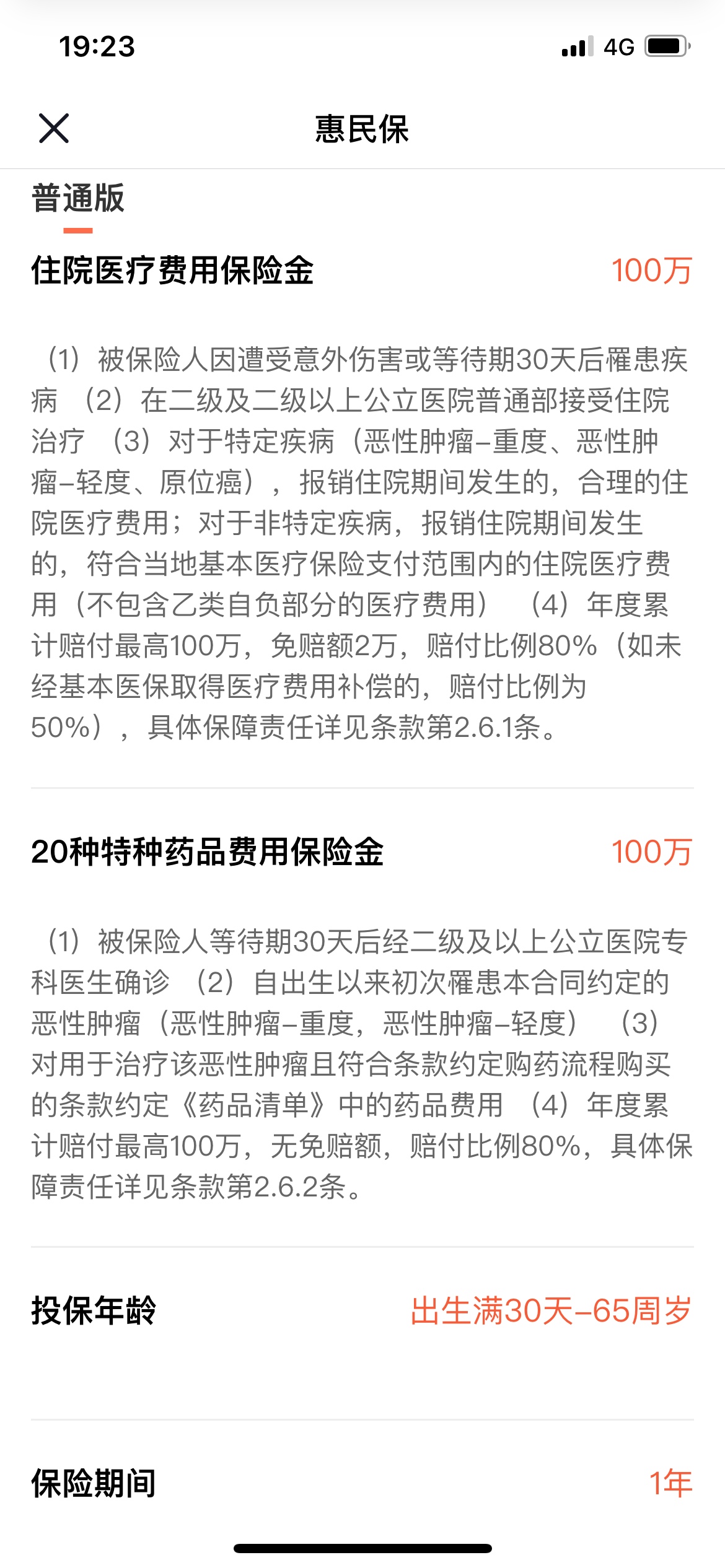The image size is (725, 1568).
Task: Select the 普通版 tab
Action: pos(78,198)
